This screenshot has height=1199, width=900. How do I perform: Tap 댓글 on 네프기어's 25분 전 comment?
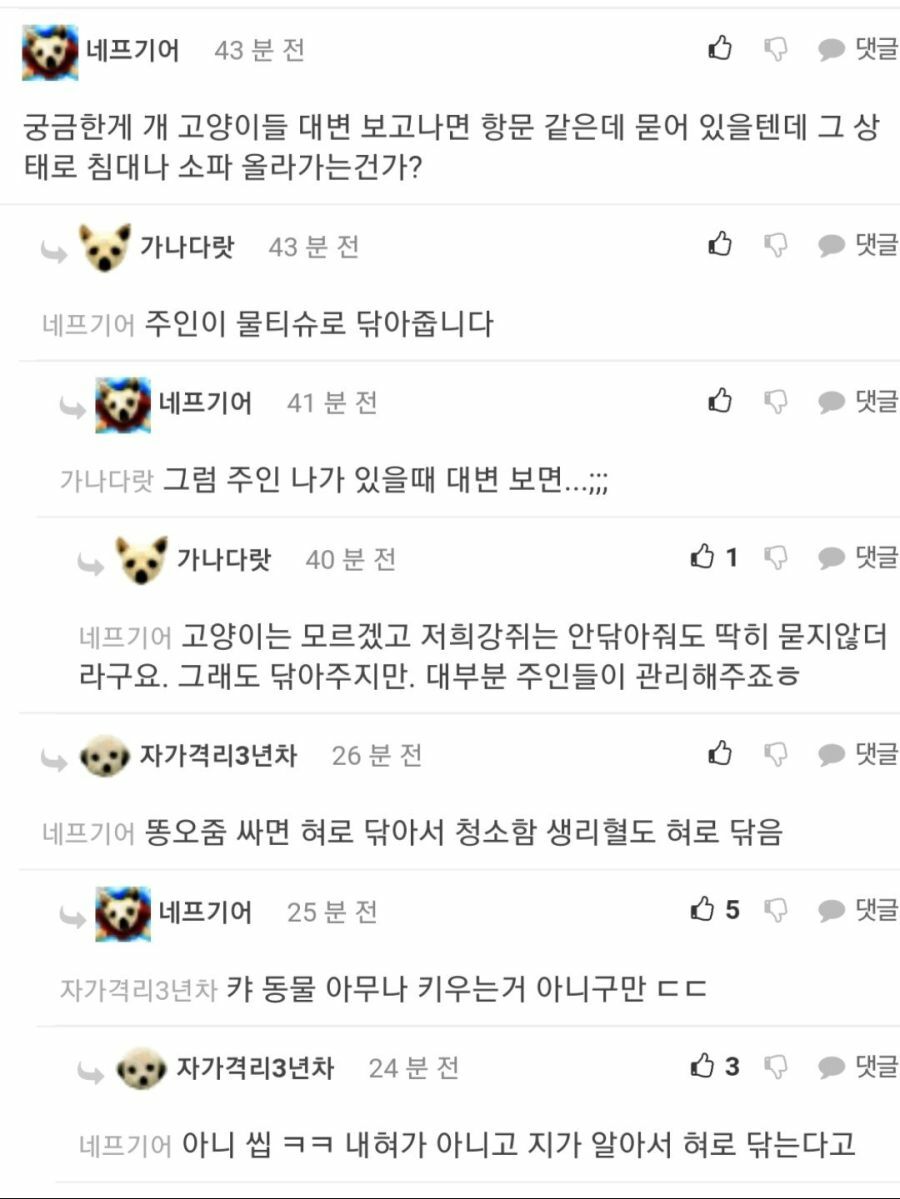[x=858, y=910]
